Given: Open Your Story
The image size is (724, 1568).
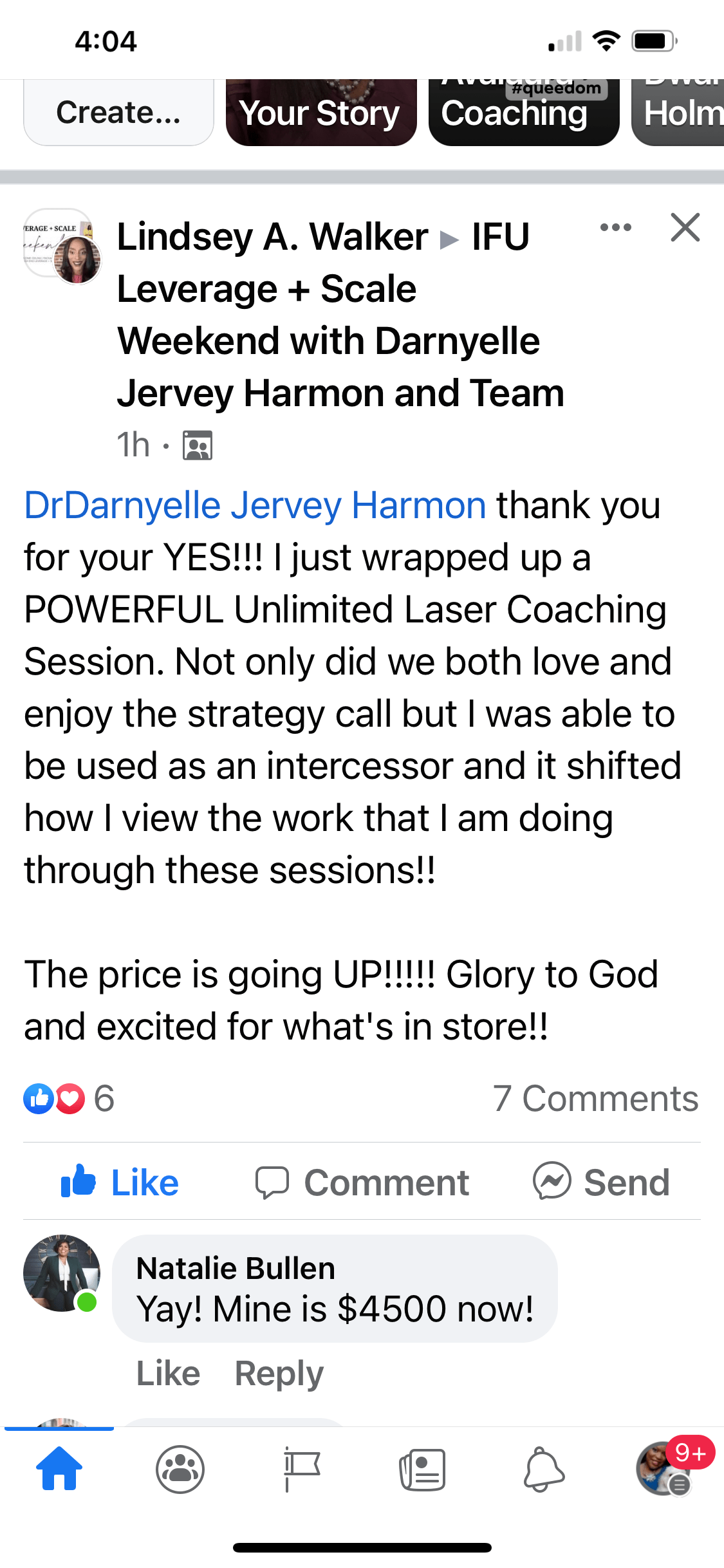Looking at the screenshot, I should point(320,113).
